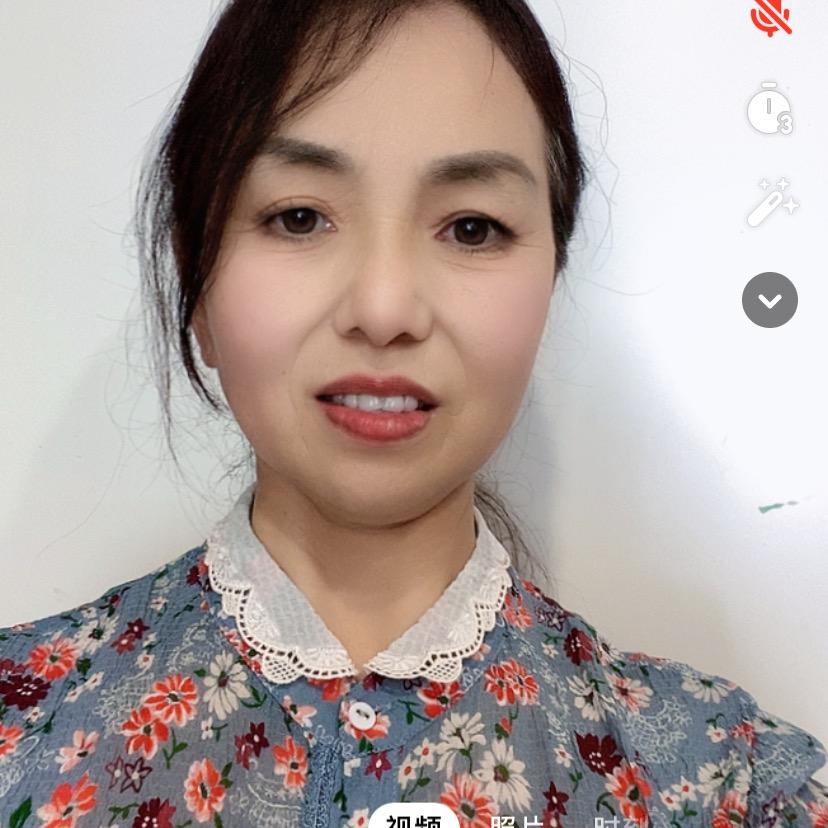Toggle the muted microphone icon
Screen dimensions: 828x828
tap(770, 16)
